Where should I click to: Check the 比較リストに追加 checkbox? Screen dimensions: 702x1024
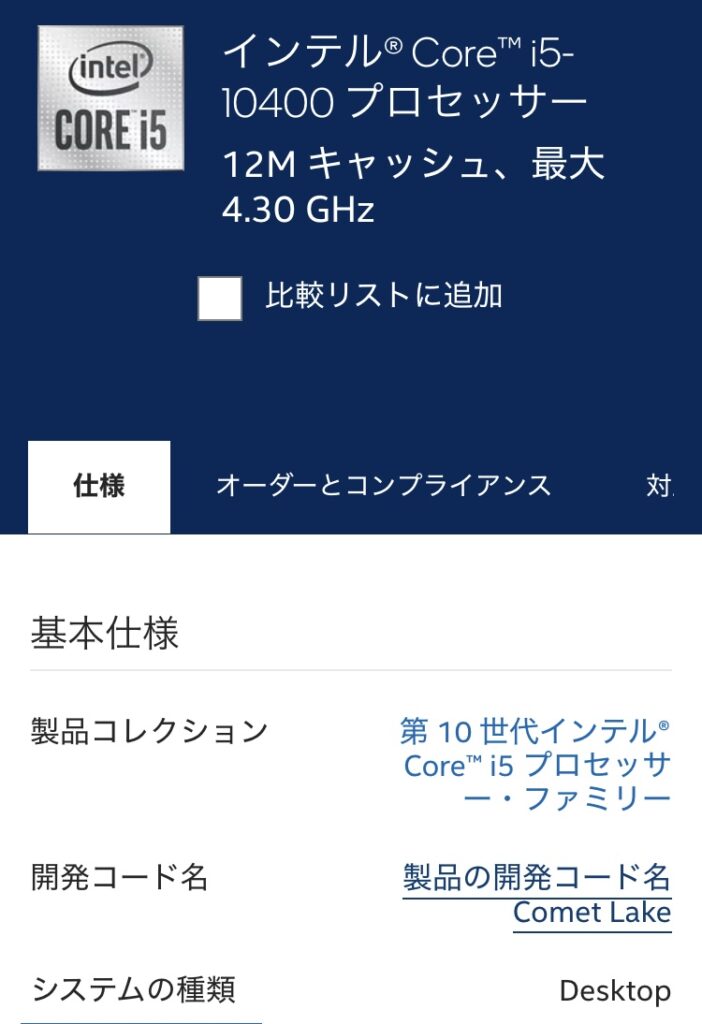click(x=220, y=298)
